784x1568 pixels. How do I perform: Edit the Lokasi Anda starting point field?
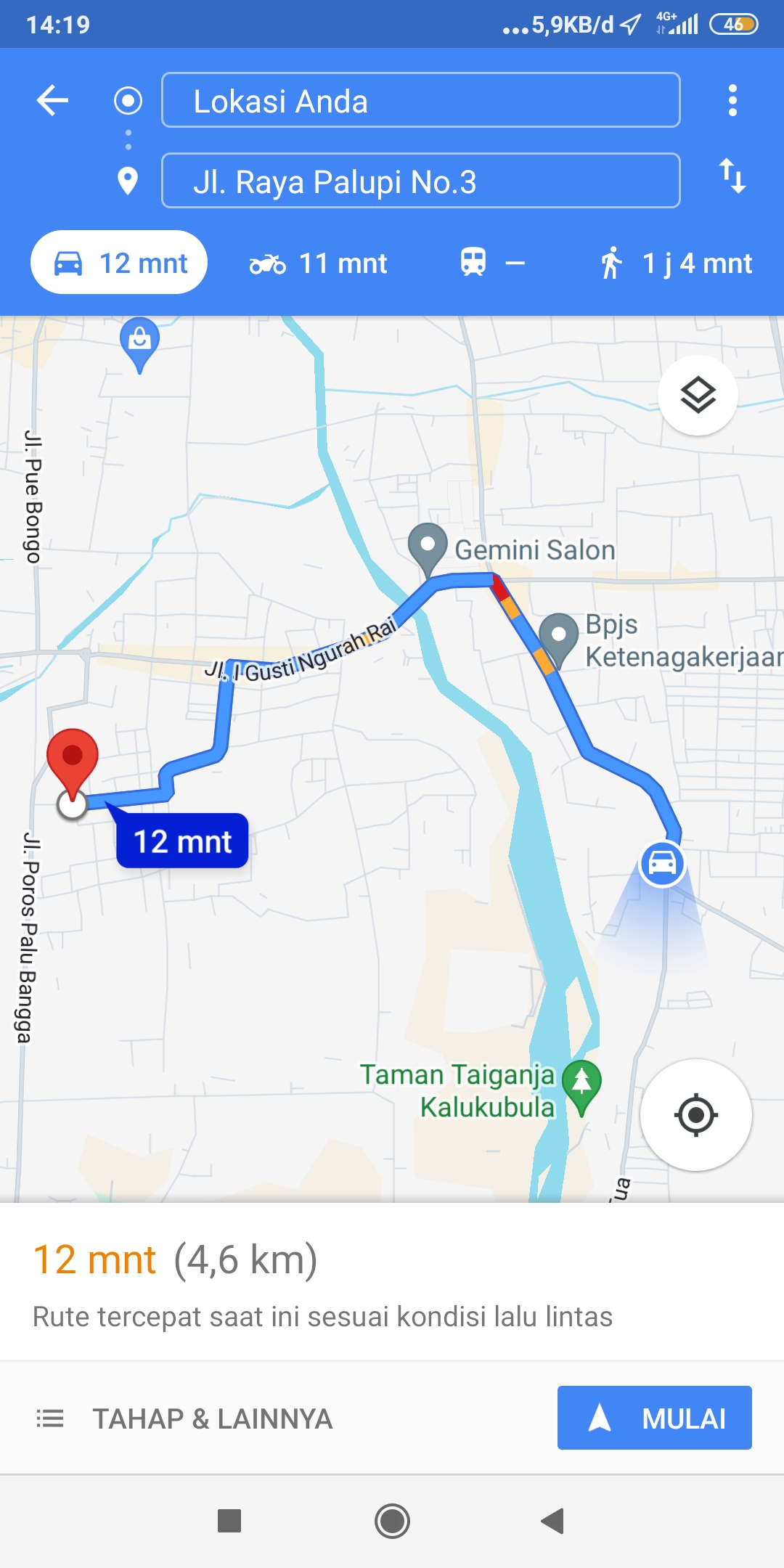click(421, 100)
